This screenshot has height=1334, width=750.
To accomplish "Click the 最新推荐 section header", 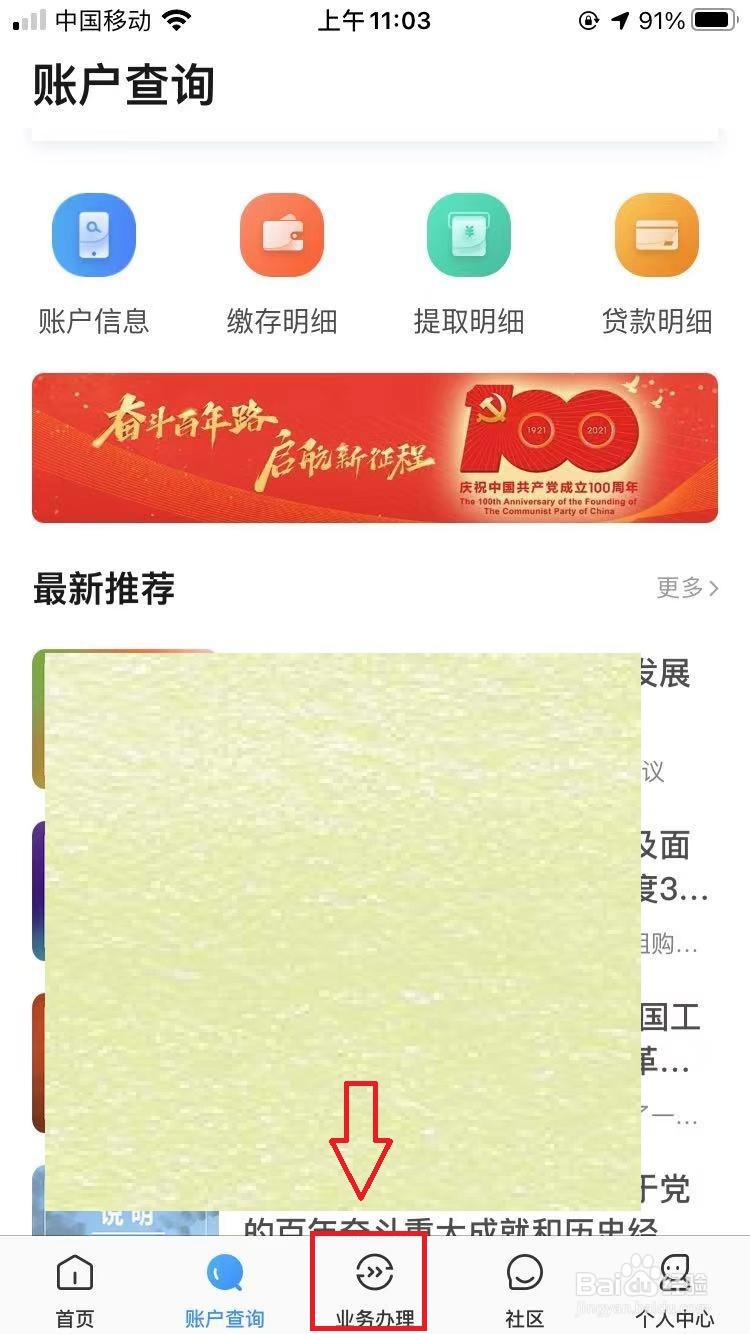I will 103,588.
